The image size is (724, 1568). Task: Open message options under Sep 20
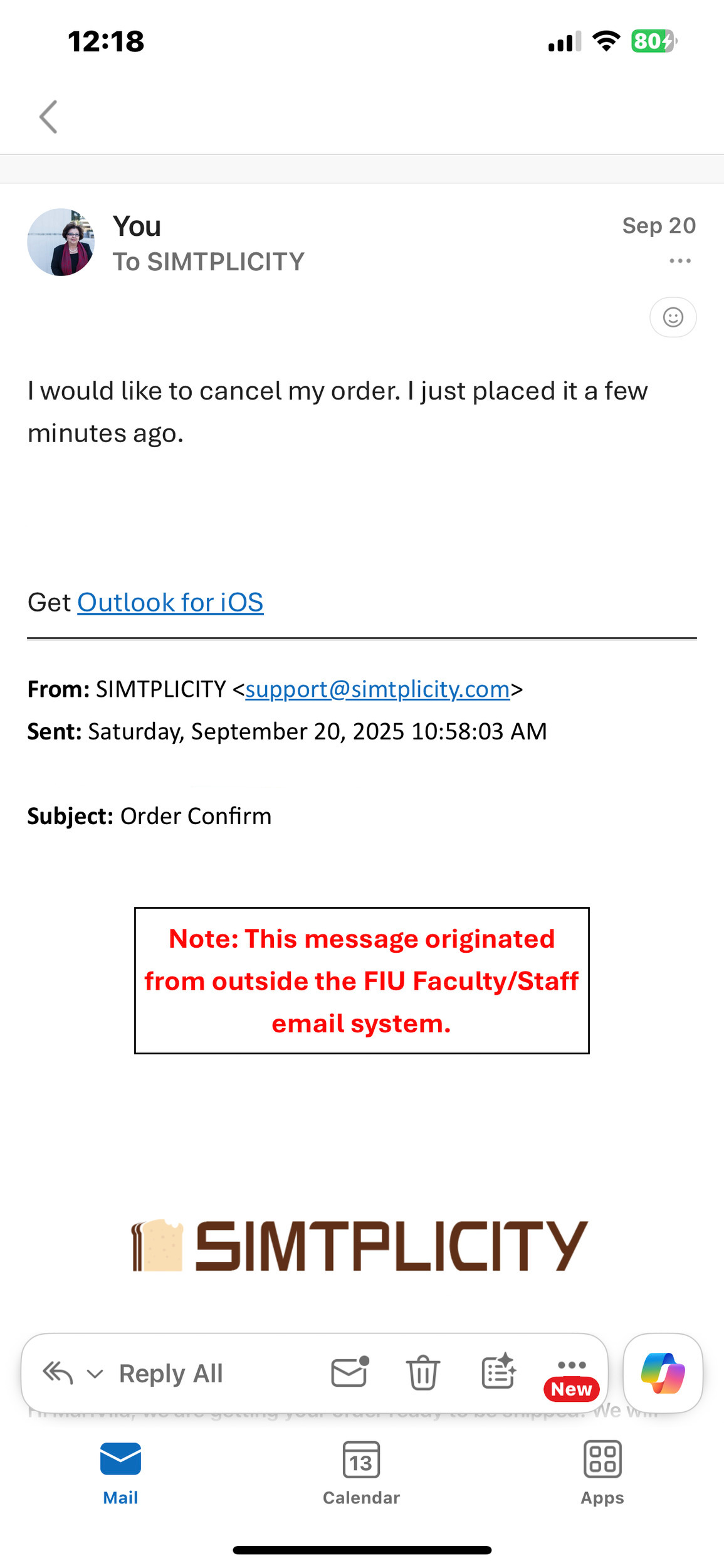[679, 261]
